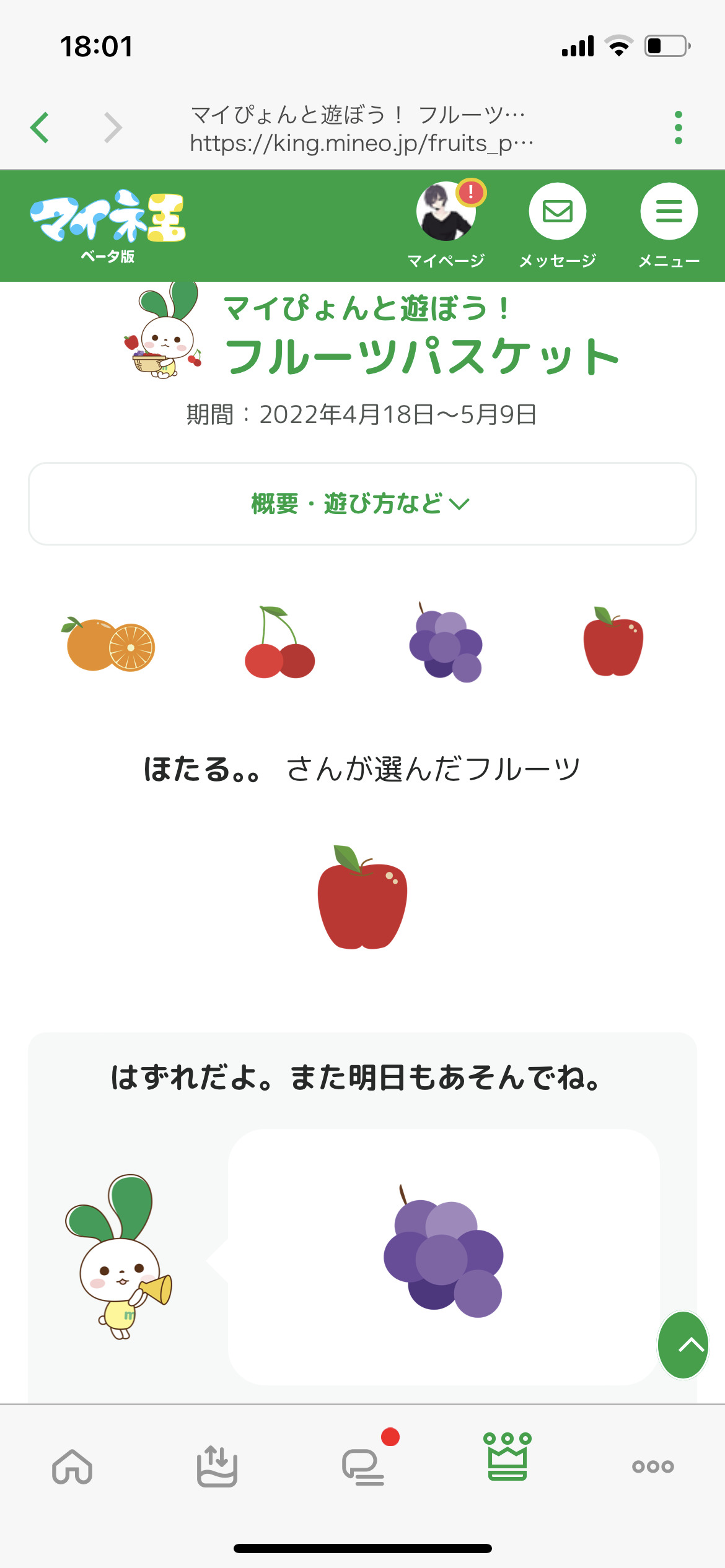Open the browser overflow menu
Screen dimensions: 725x1568
point(679,128)
